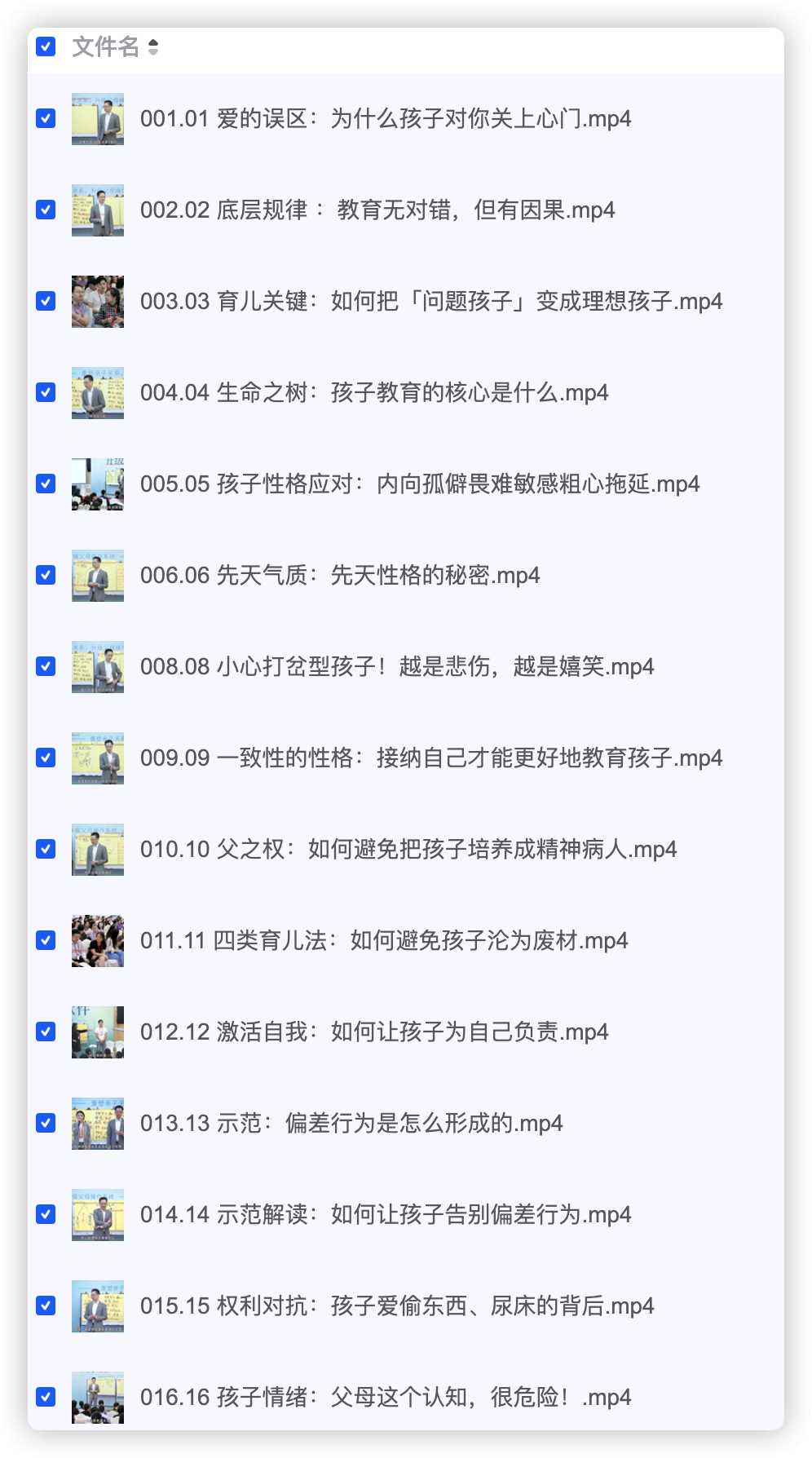Uncheck the 011.11 四类育儿法 checkbox

click(46, 941)
